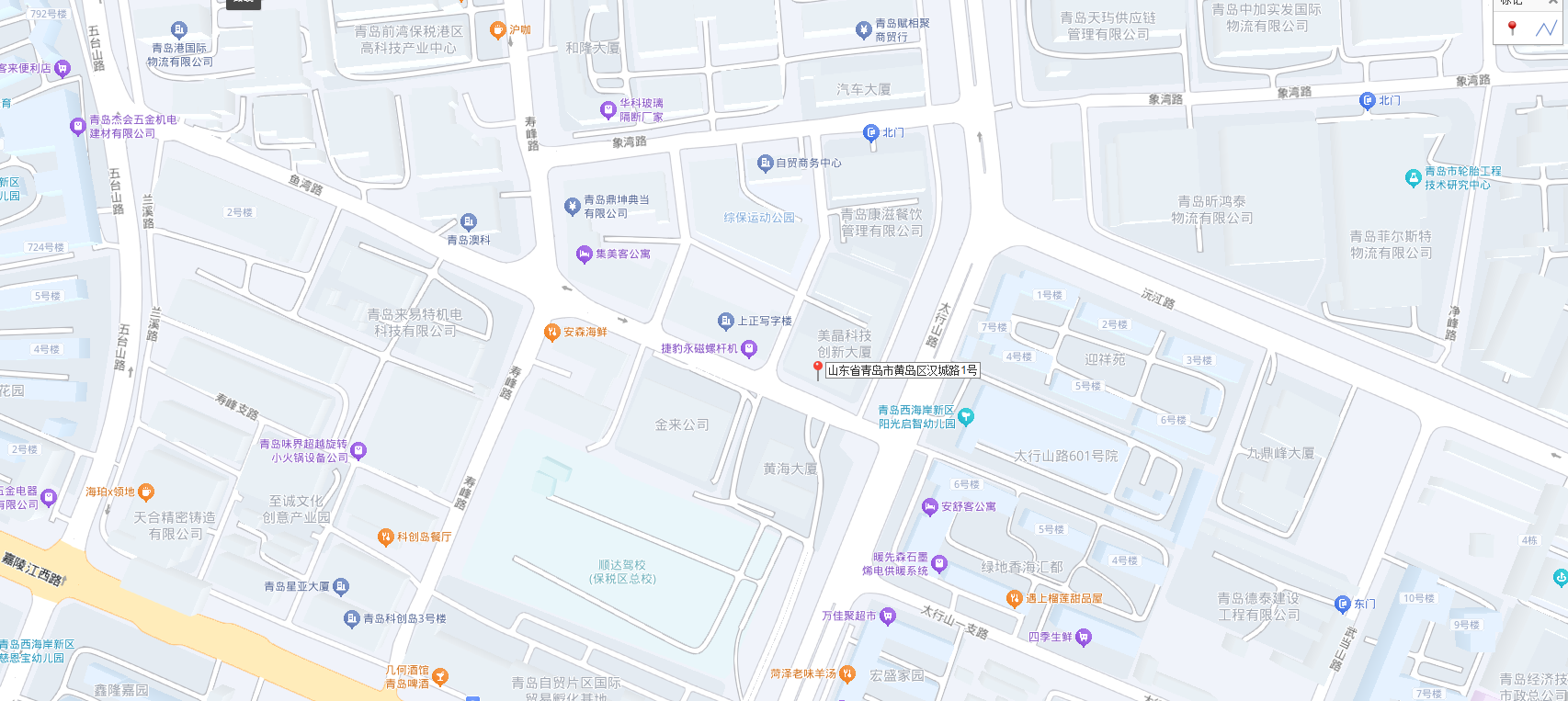The image size is (1568, 701).
Task: Open the 上正写字楼 marker
Action: click(x=726, y=321)
